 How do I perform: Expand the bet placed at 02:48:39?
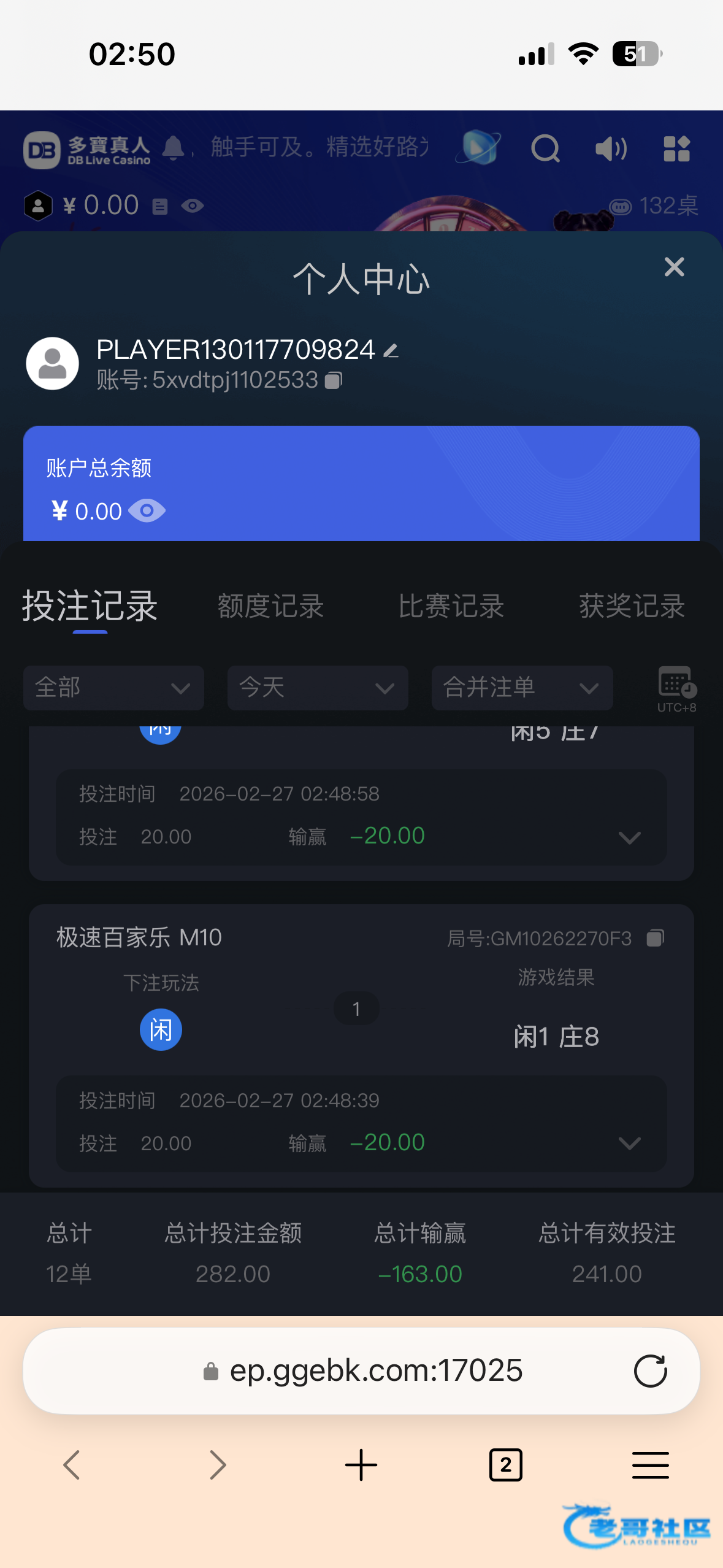(629, 1143)
